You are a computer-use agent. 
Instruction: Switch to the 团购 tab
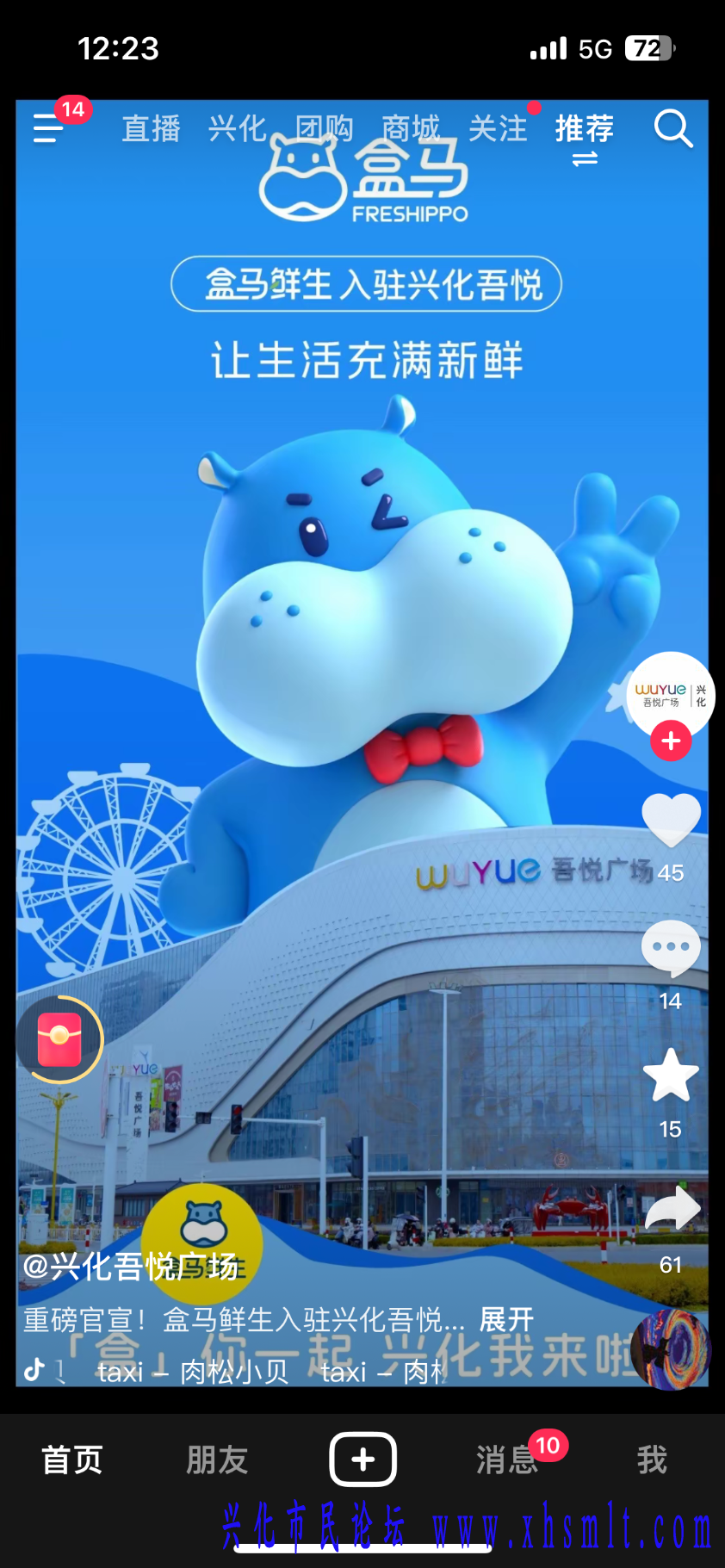pyautogui.click(x=324, y=129)
